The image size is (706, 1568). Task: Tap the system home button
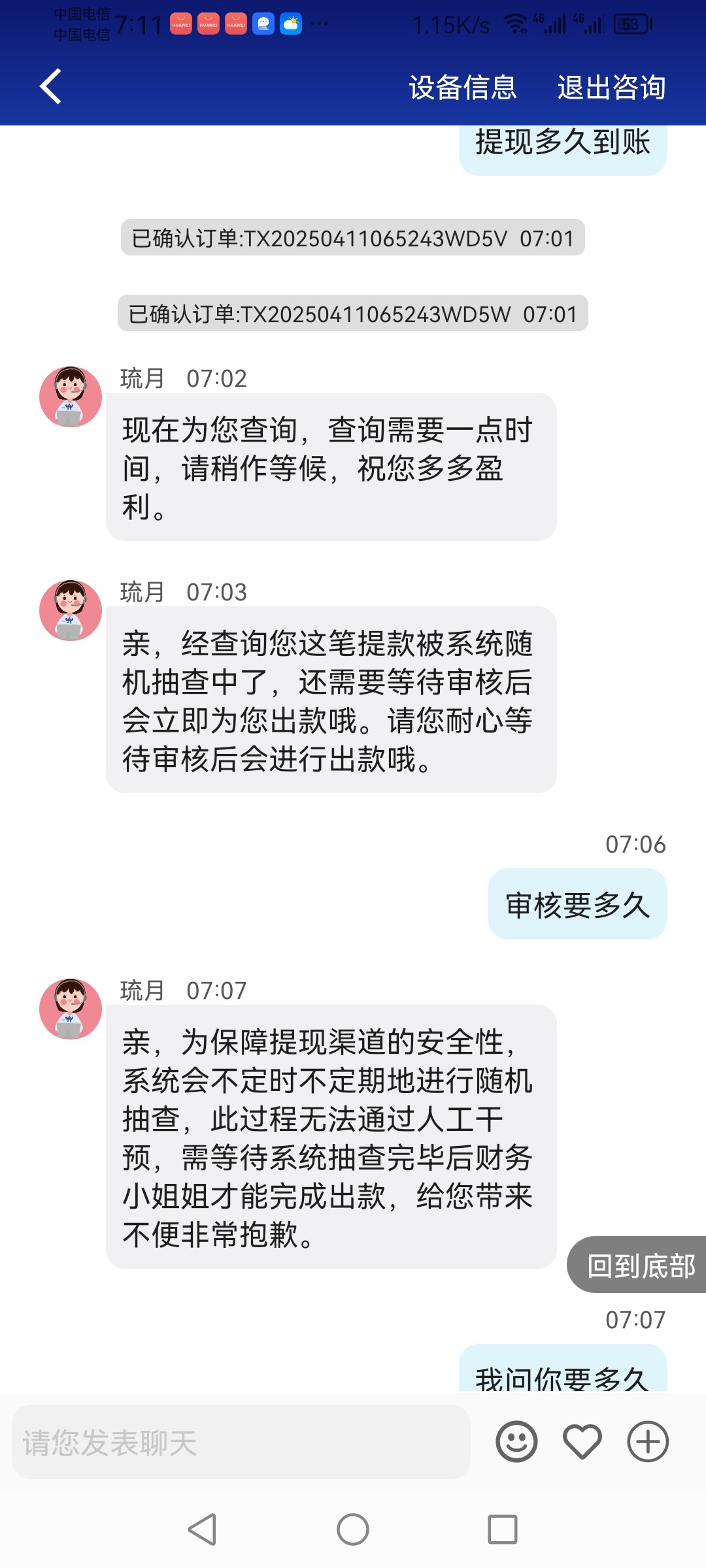pos(353,1529)
